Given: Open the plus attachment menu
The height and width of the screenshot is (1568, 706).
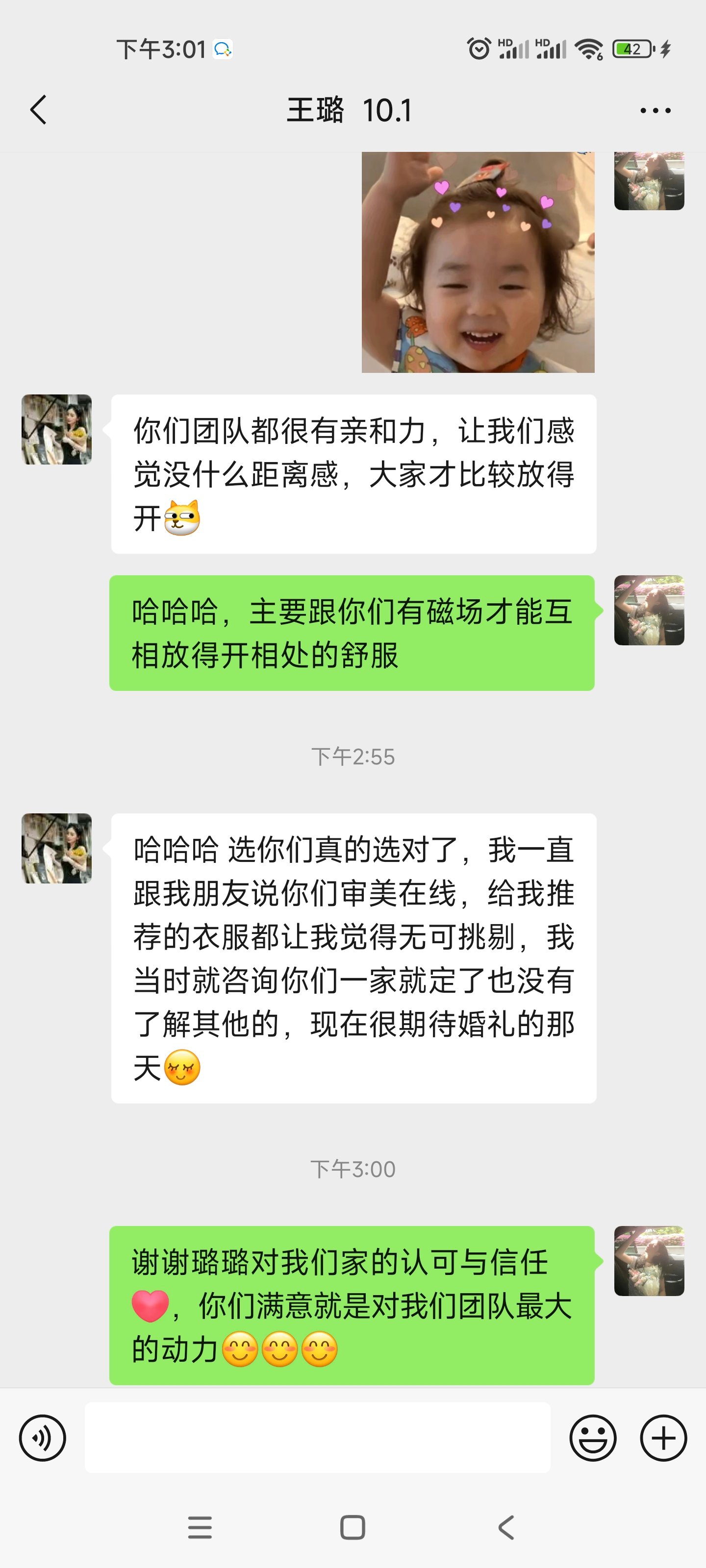Looking at the screenshot, I should tap(663, 1438).
